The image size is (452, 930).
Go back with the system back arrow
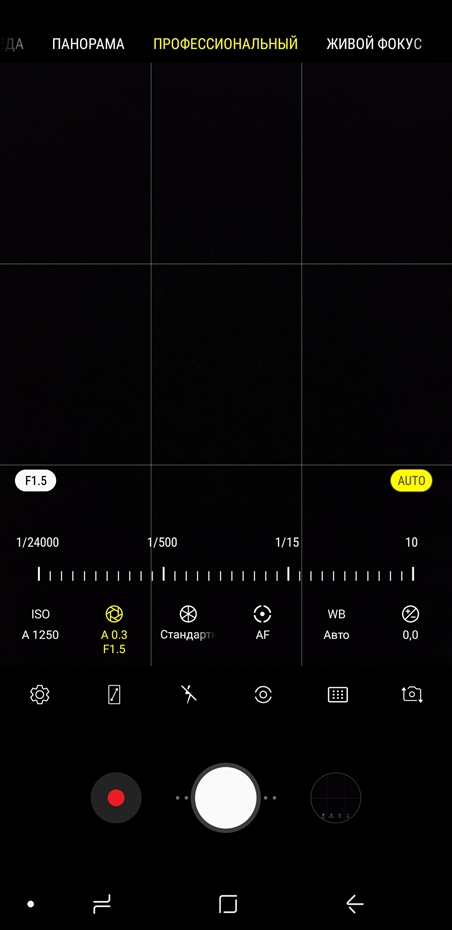pos(355,904)
